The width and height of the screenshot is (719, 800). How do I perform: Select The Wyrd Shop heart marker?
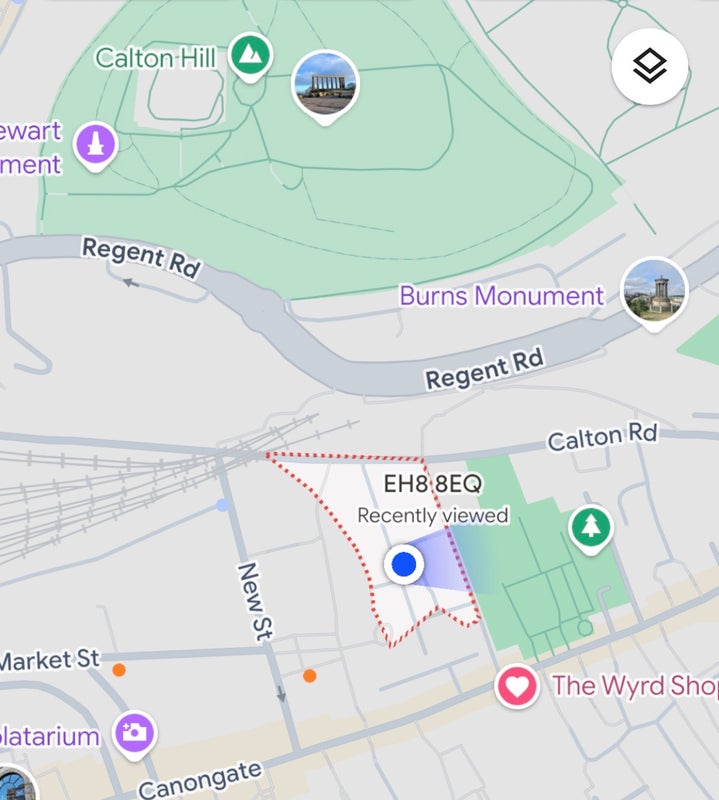click(517, 686)
